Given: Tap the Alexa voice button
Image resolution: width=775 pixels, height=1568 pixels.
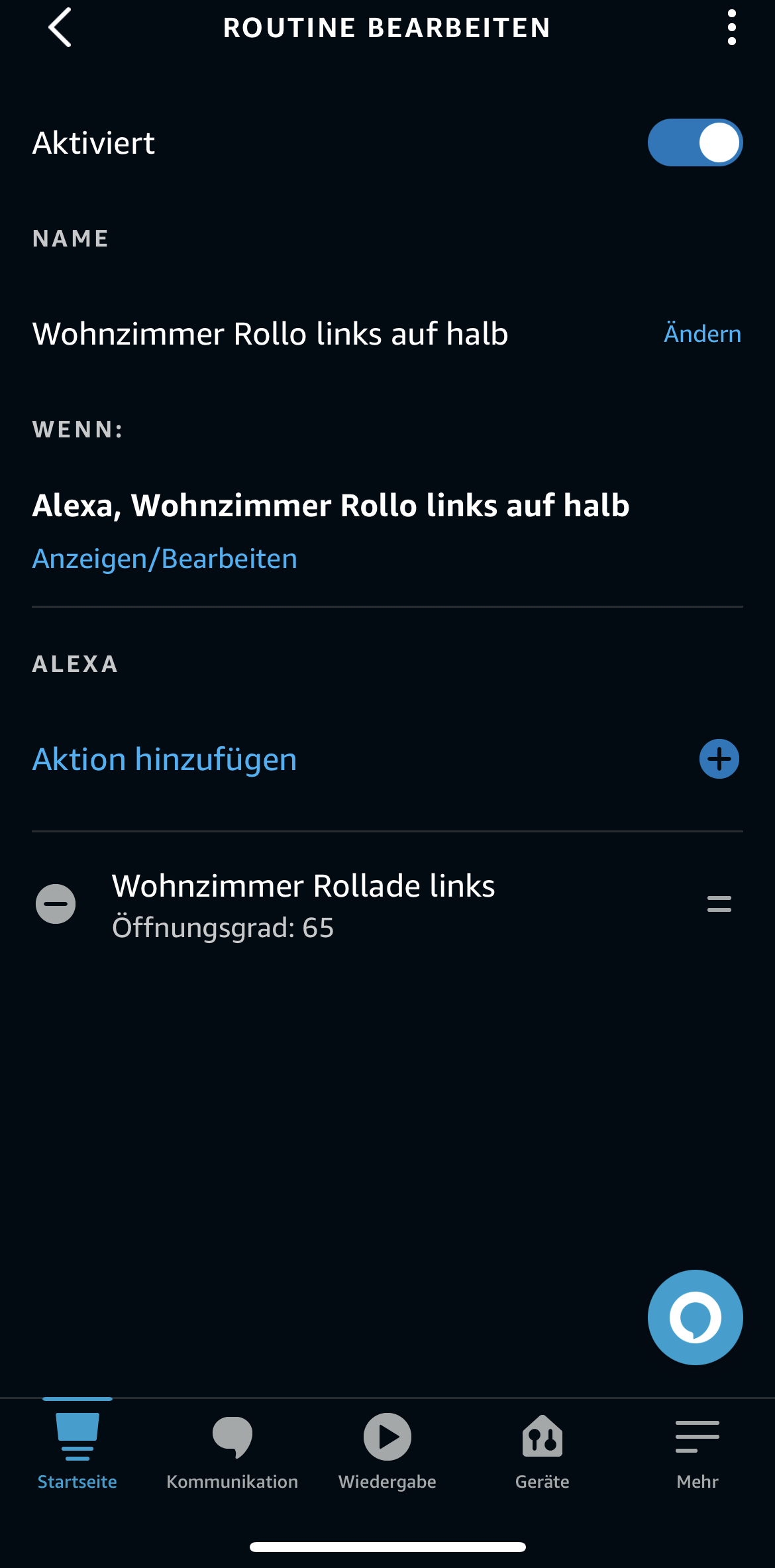Looking at the screenshot, I should [x=695, y=1317].
